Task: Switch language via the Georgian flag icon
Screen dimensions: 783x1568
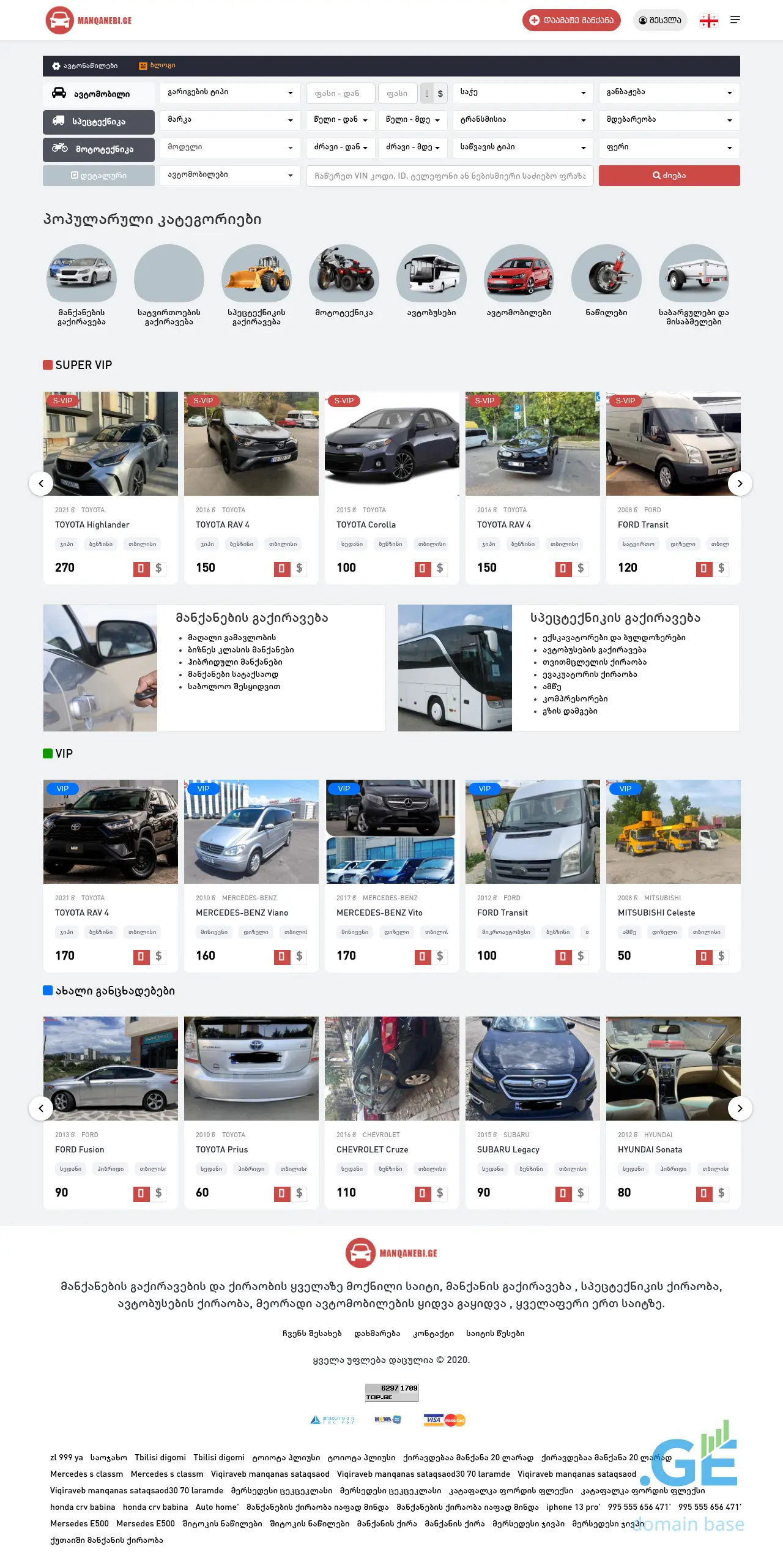Action: click(x=708, y=21)
